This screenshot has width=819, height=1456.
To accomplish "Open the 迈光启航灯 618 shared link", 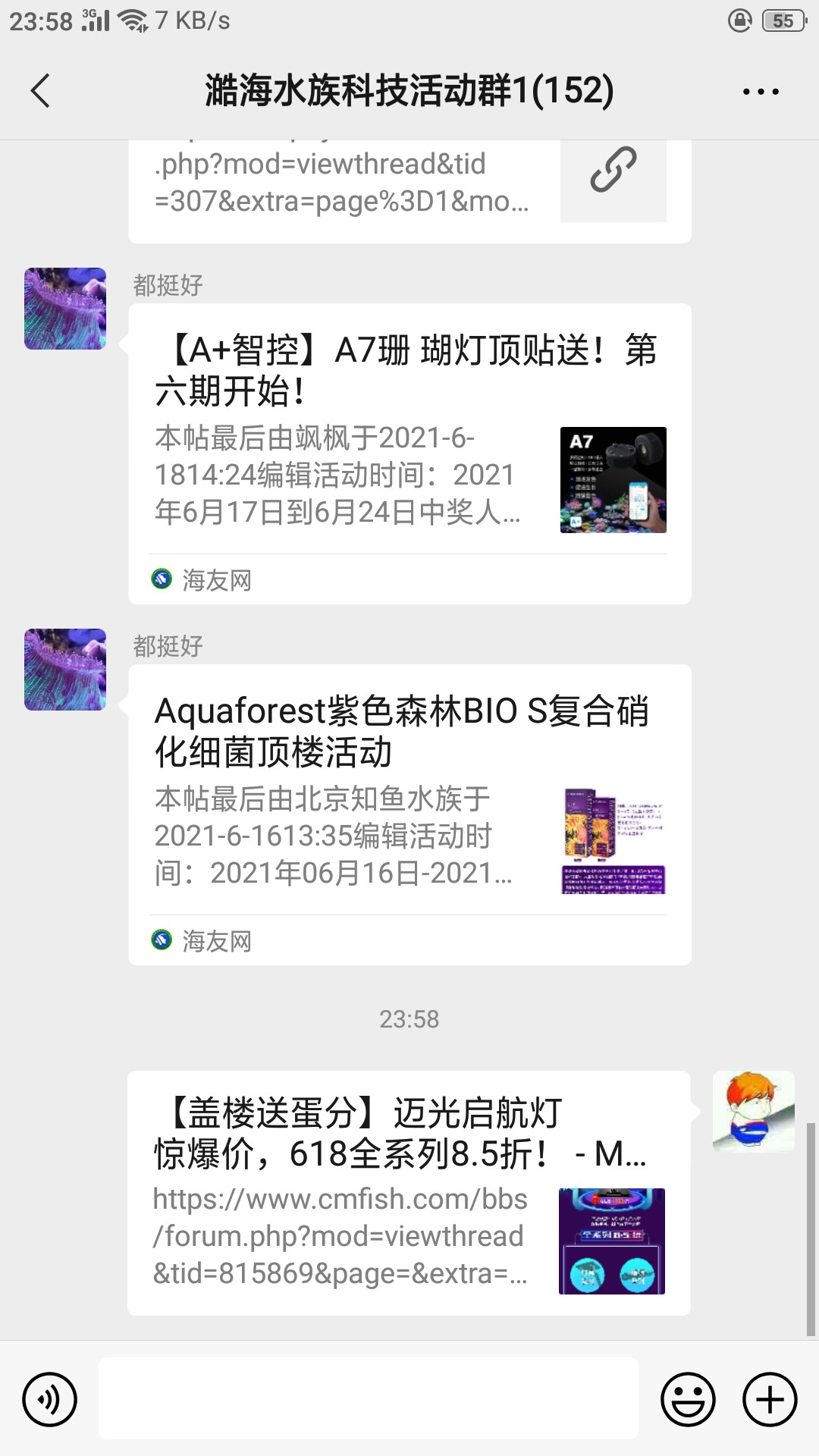I will pos(408,1193).
